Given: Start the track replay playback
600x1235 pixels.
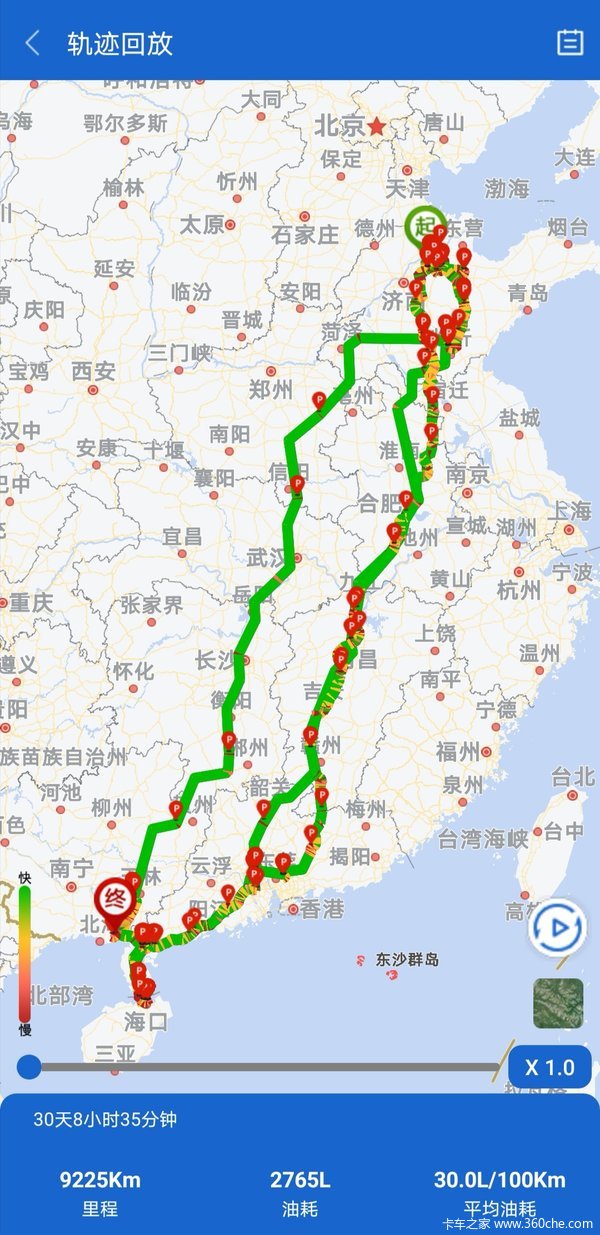Looking at the screenshot, I should 555,929.
